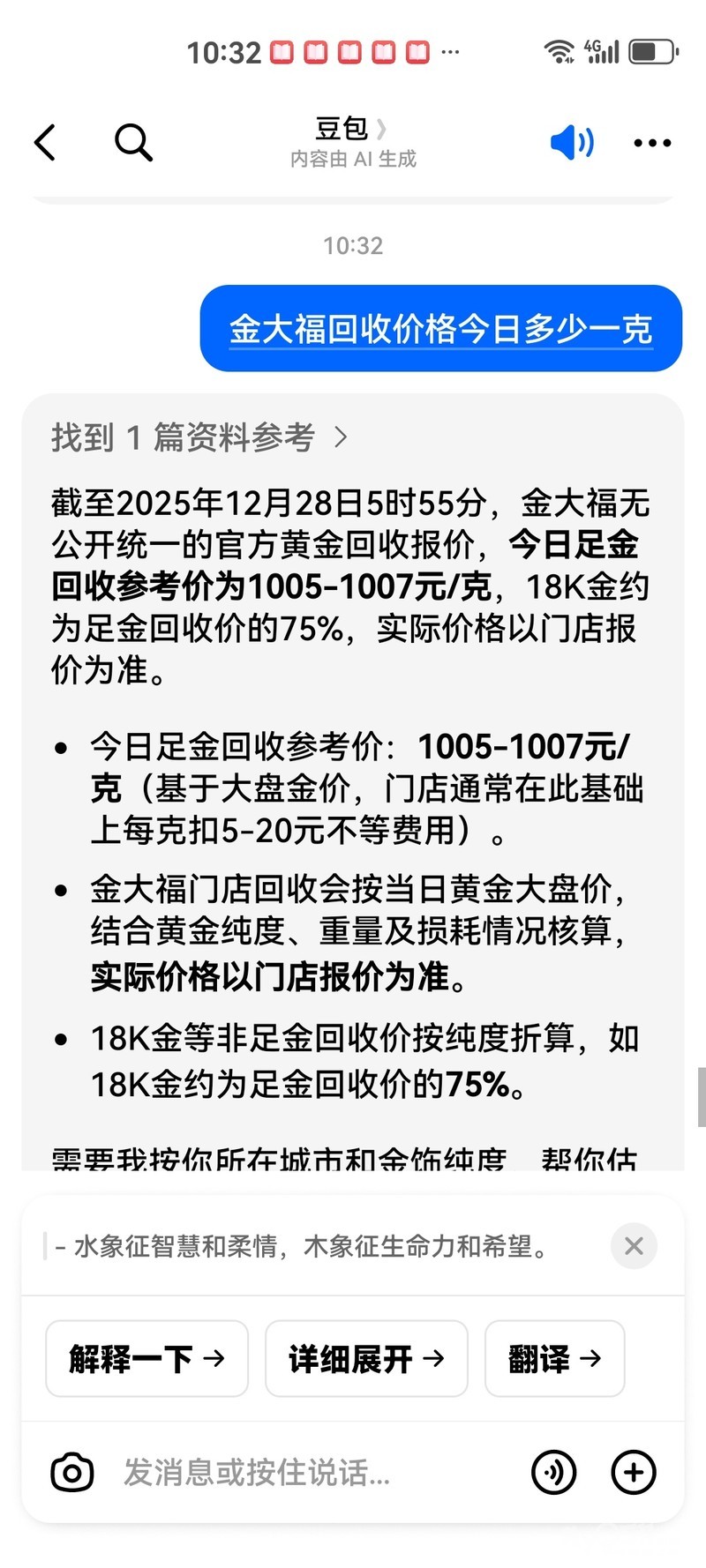Choose the 详细展开 suggestion chip
The width and height of the screenshot is (706, 1568).
(366, 1359)
